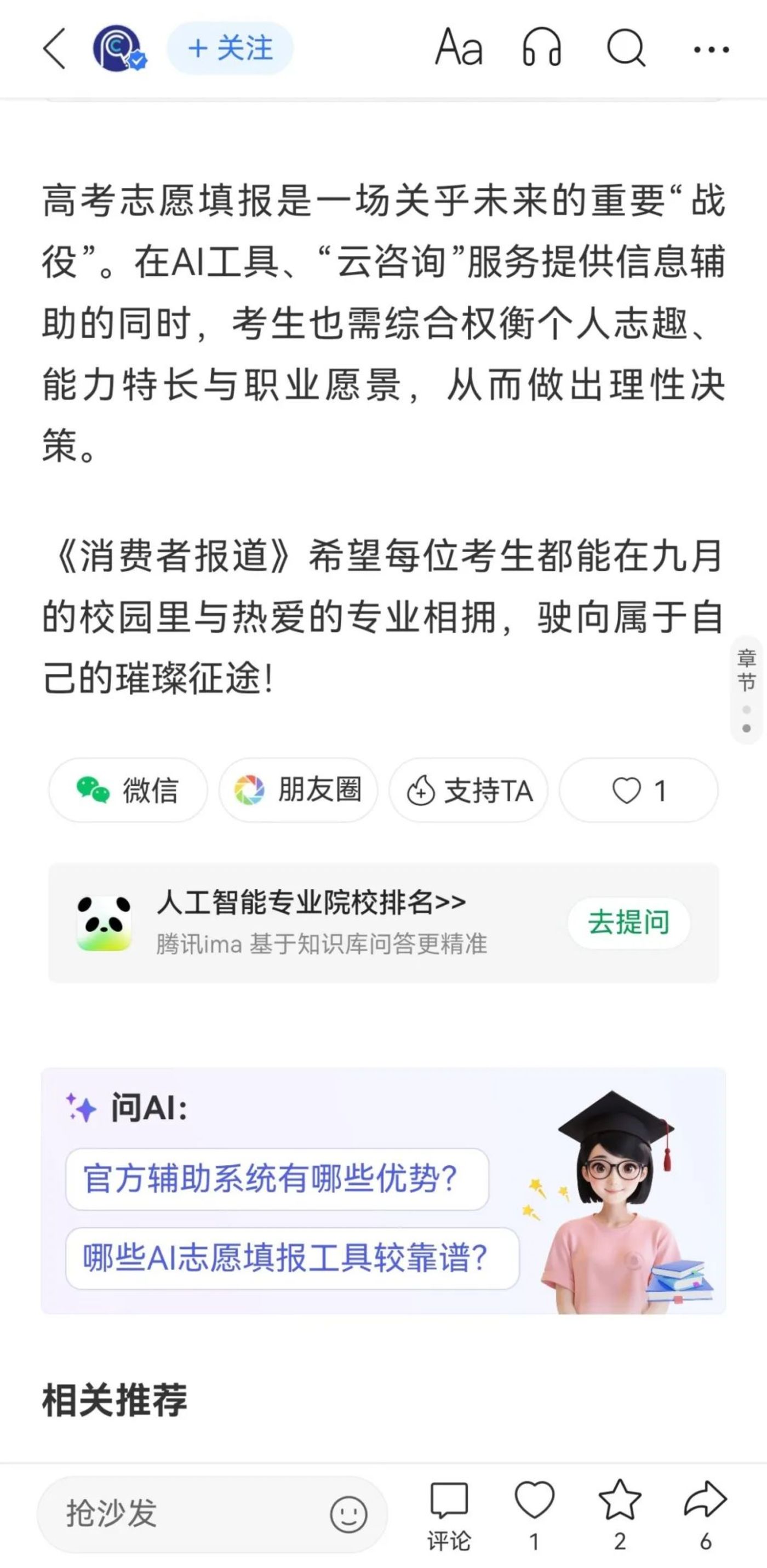Open the three-dot overflow menu
The width and height of the screenshot is (767, 1568).
(x=711, y=49)
